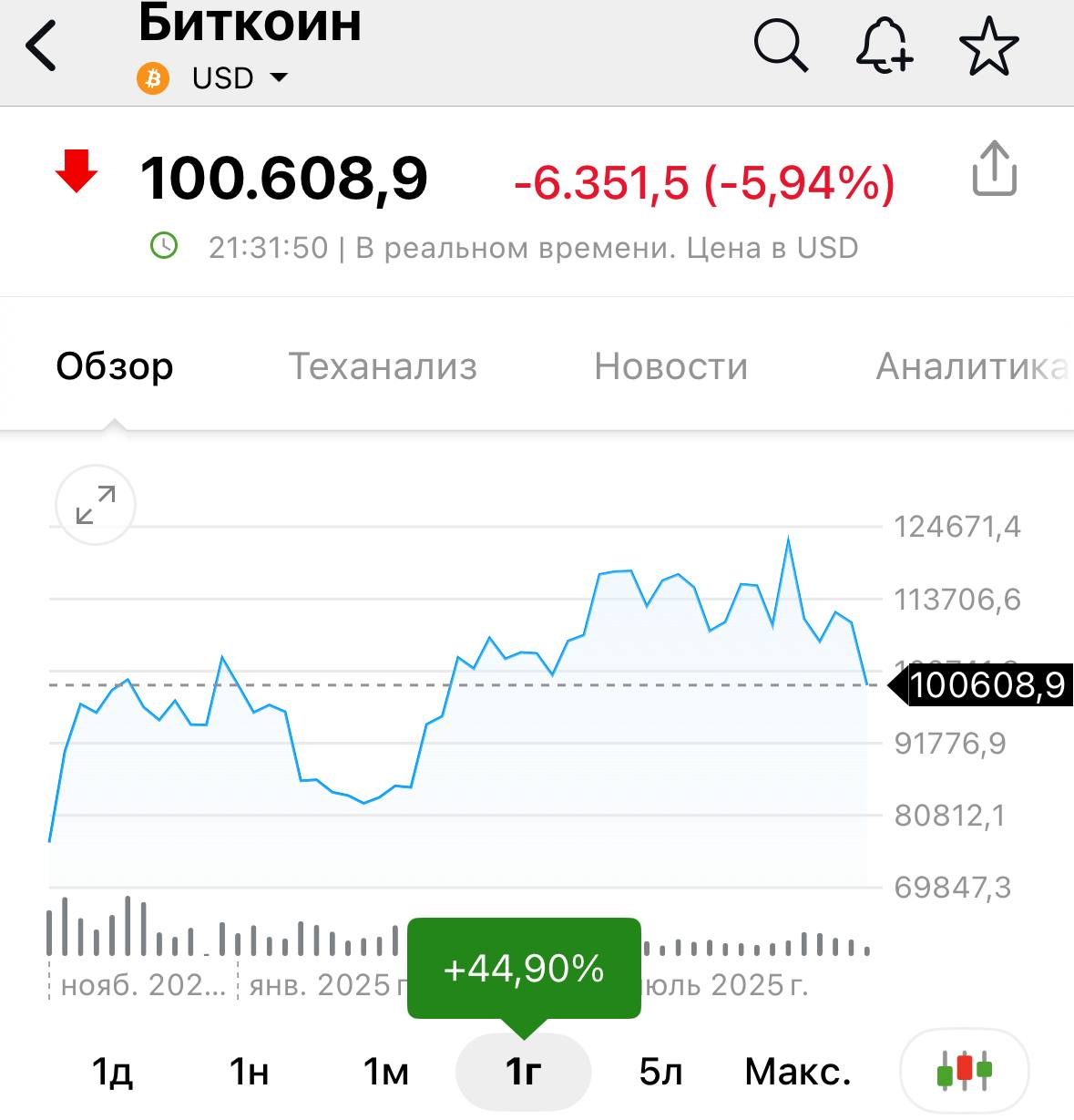
Task: Expand the chart to fullscreen
Action: point(94,505)
